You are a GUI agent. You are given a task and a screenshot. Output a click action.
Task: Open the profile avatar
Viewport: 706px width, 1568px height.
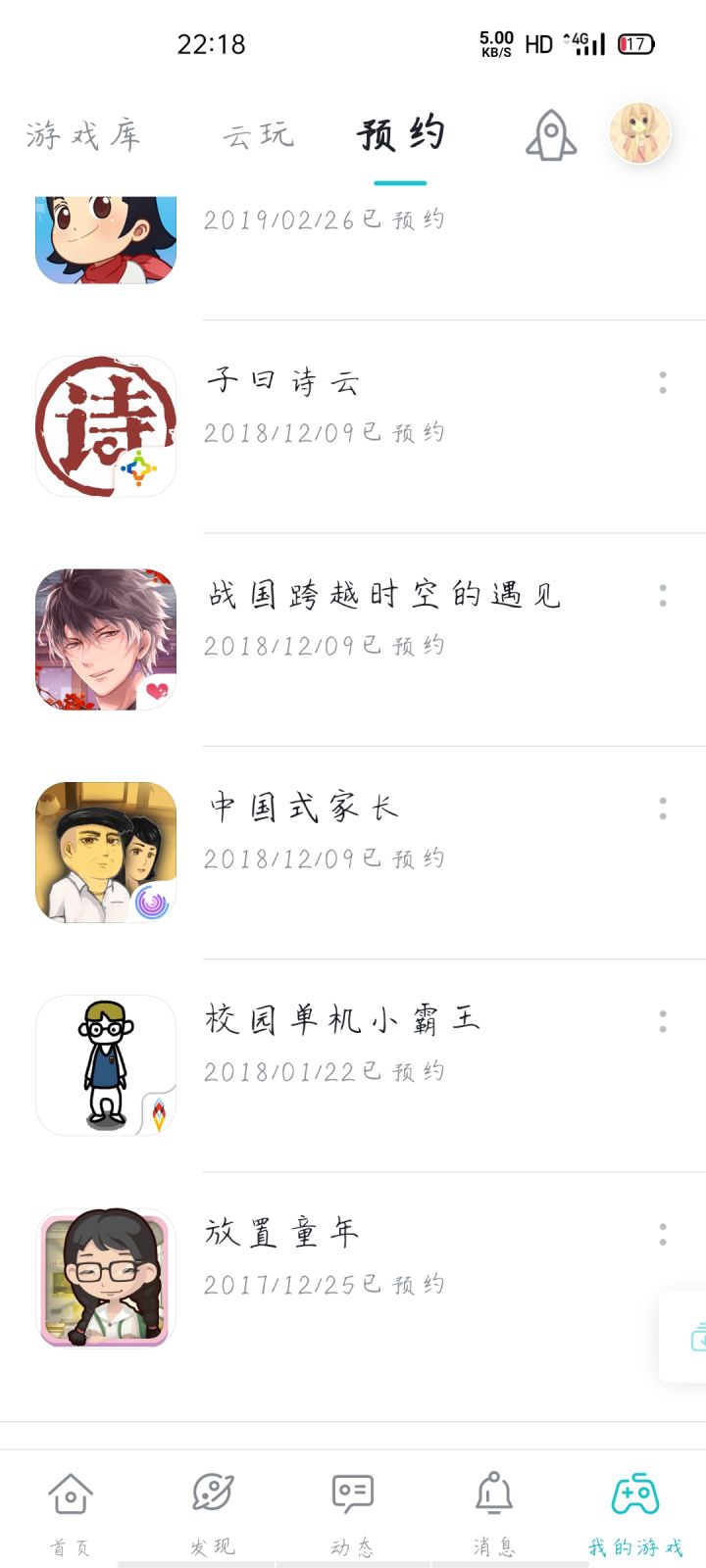(x=639, y=133)
